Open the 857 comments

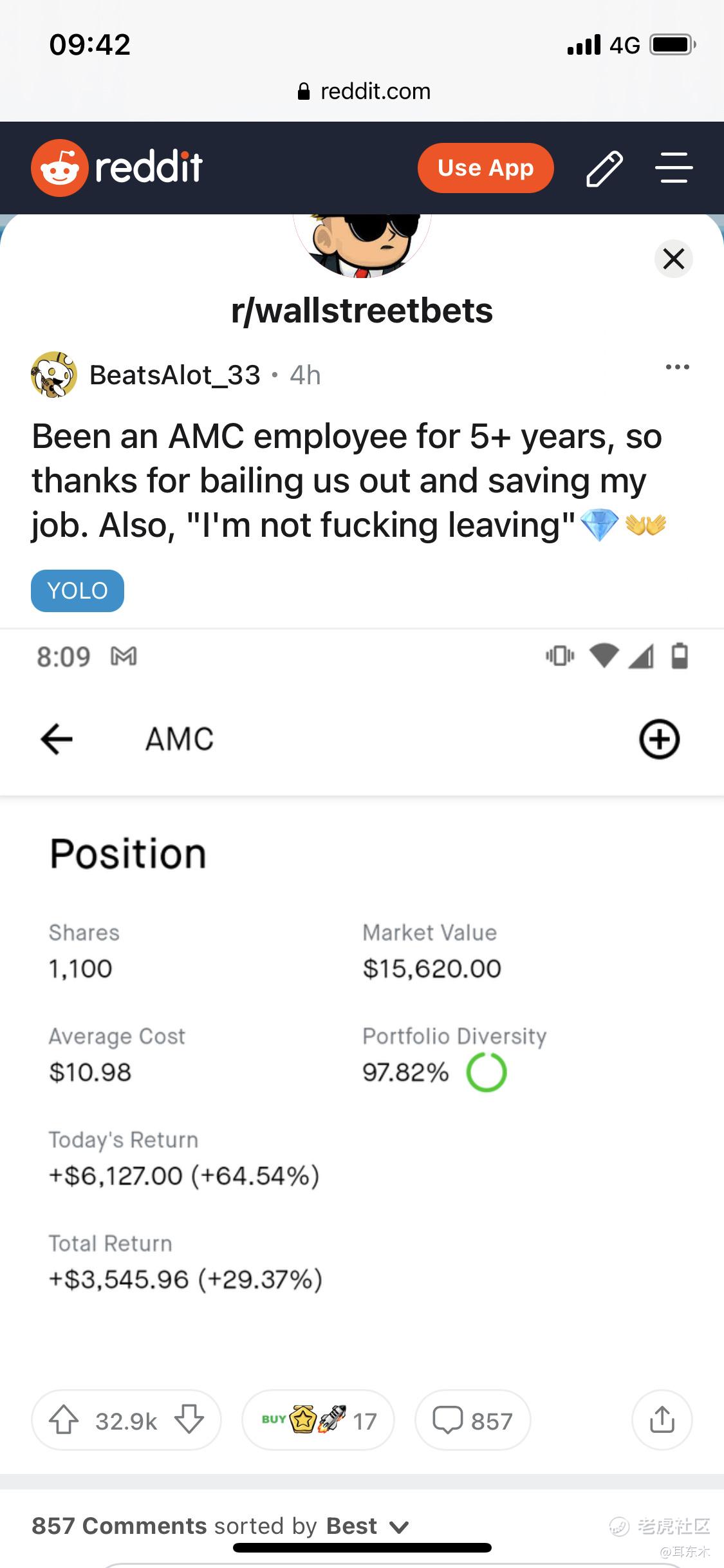(x=473, y=1420)
